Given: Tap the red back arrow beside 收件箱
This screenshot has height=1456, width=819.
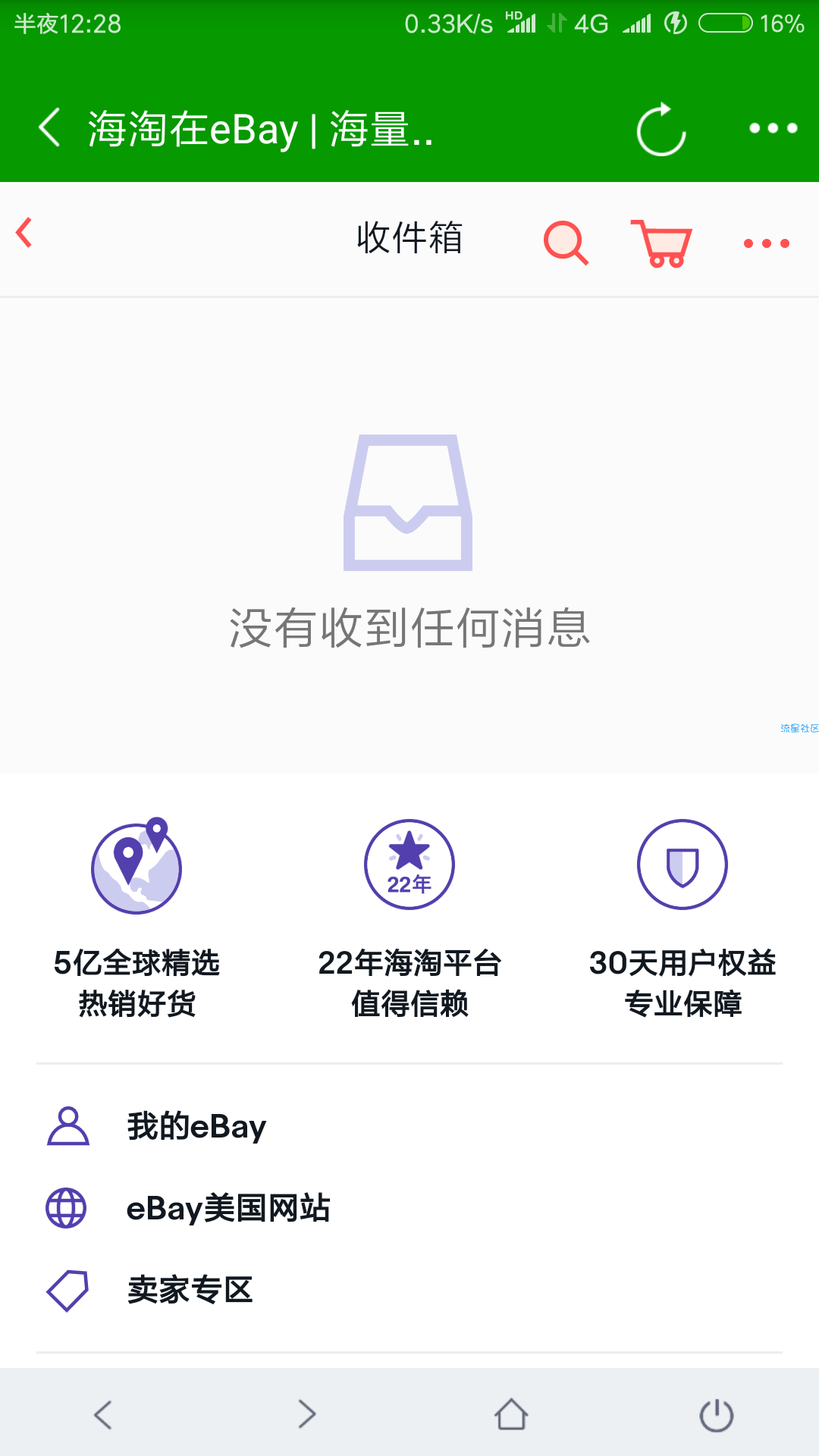Looking at the screenshot, I should pyautogui.click(x=24, y=232).
